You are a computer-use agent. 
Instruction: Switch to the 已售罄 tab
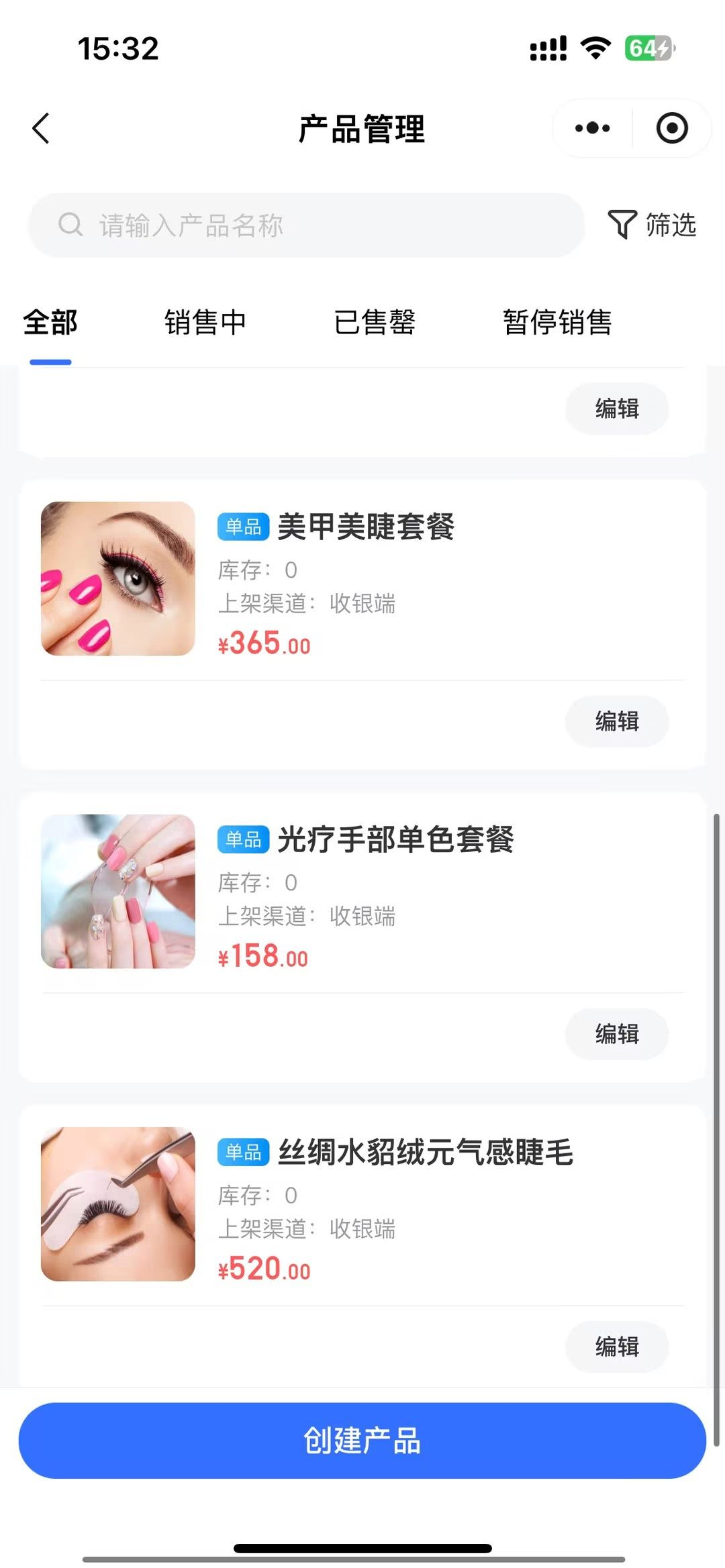[x=375, y=323]
